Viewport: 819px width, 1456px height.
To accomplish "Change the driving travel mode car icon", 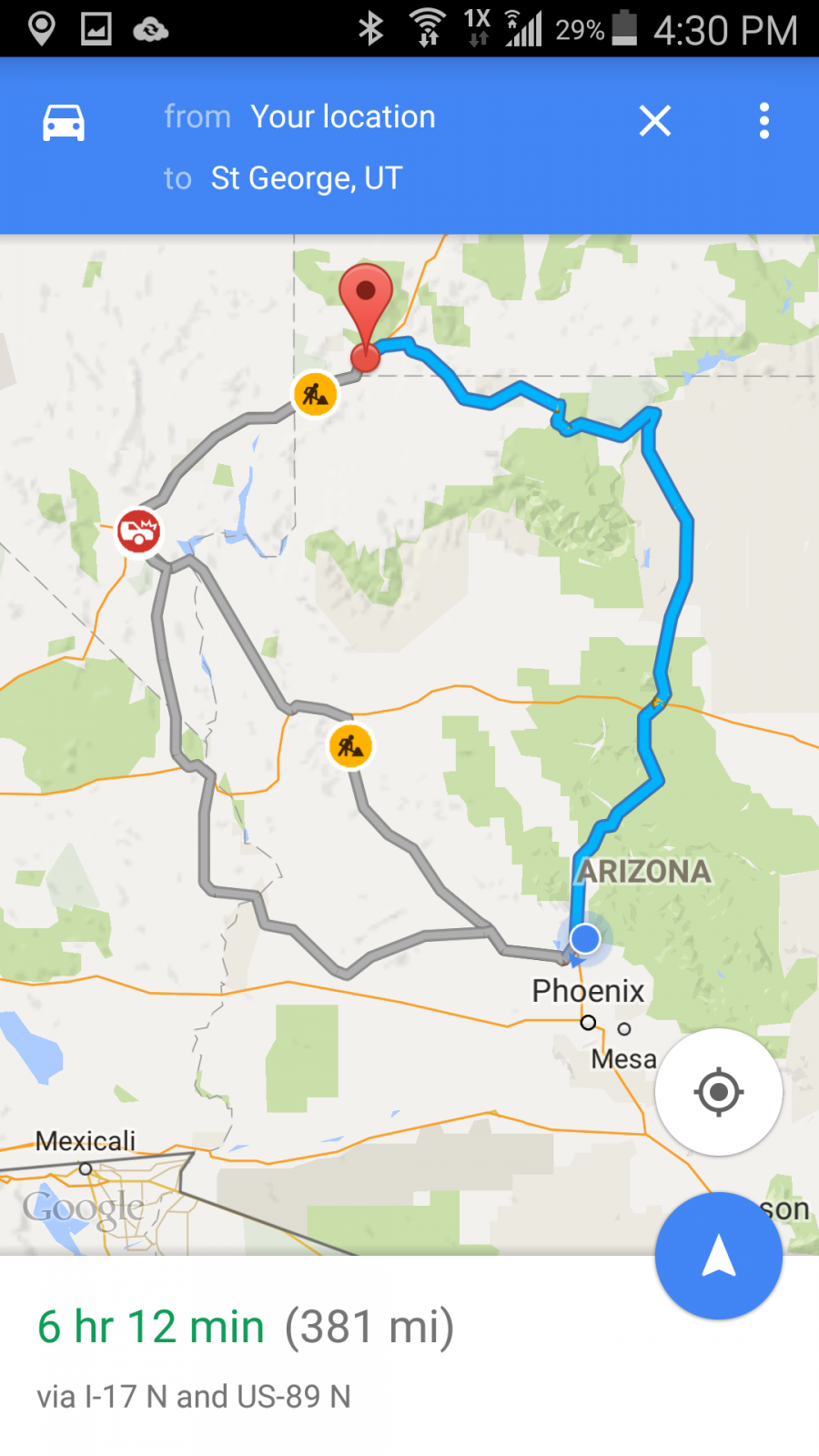I will [x=64, y=122].
